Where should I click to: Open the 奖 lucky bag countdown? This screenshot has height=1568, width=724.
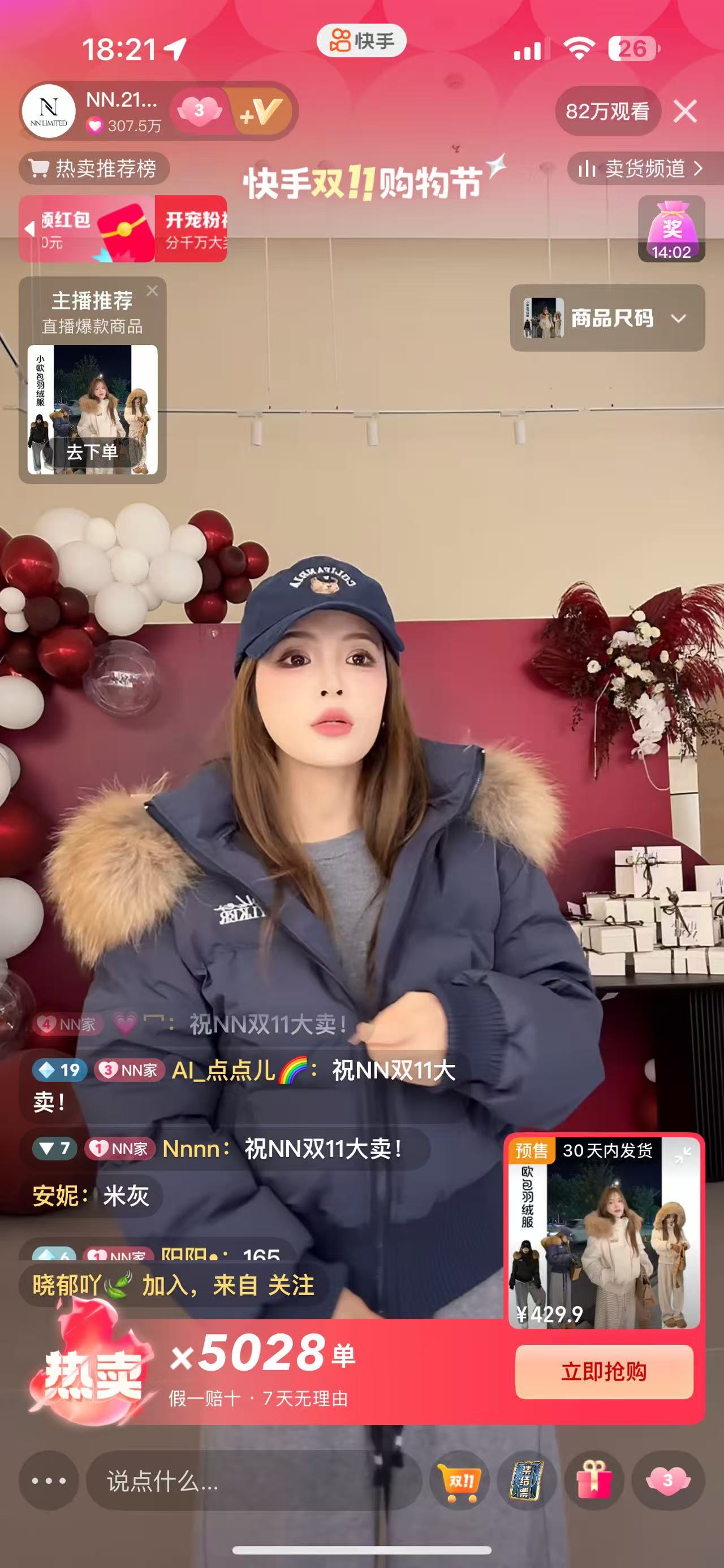coord(671,229)
